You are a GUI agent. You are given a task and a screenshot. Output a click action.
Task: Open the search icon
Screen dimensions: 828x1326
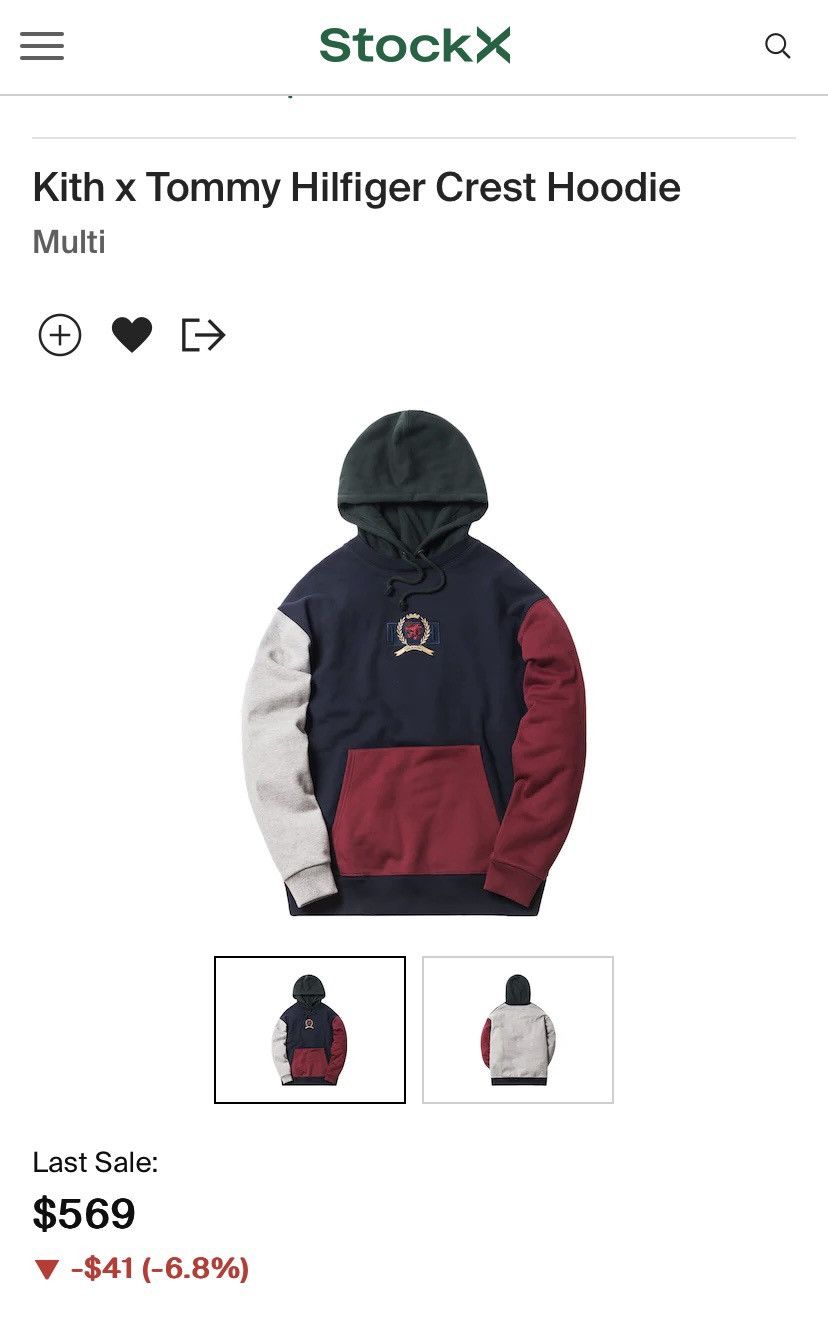[x=777, y=46]
